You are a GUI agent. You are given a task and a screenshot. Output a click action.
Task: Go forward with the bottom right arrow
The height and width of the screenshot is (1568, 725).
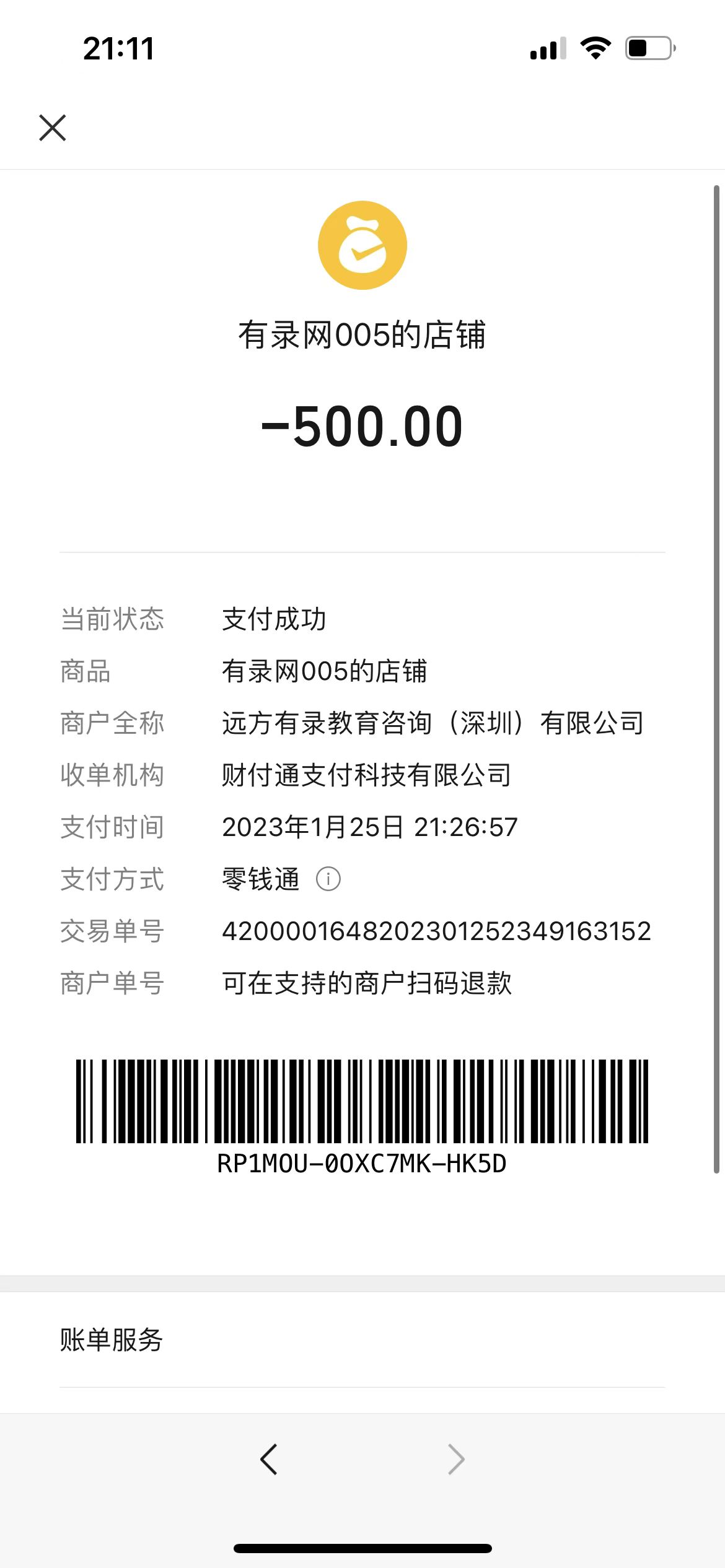[x=456, y=1460]
